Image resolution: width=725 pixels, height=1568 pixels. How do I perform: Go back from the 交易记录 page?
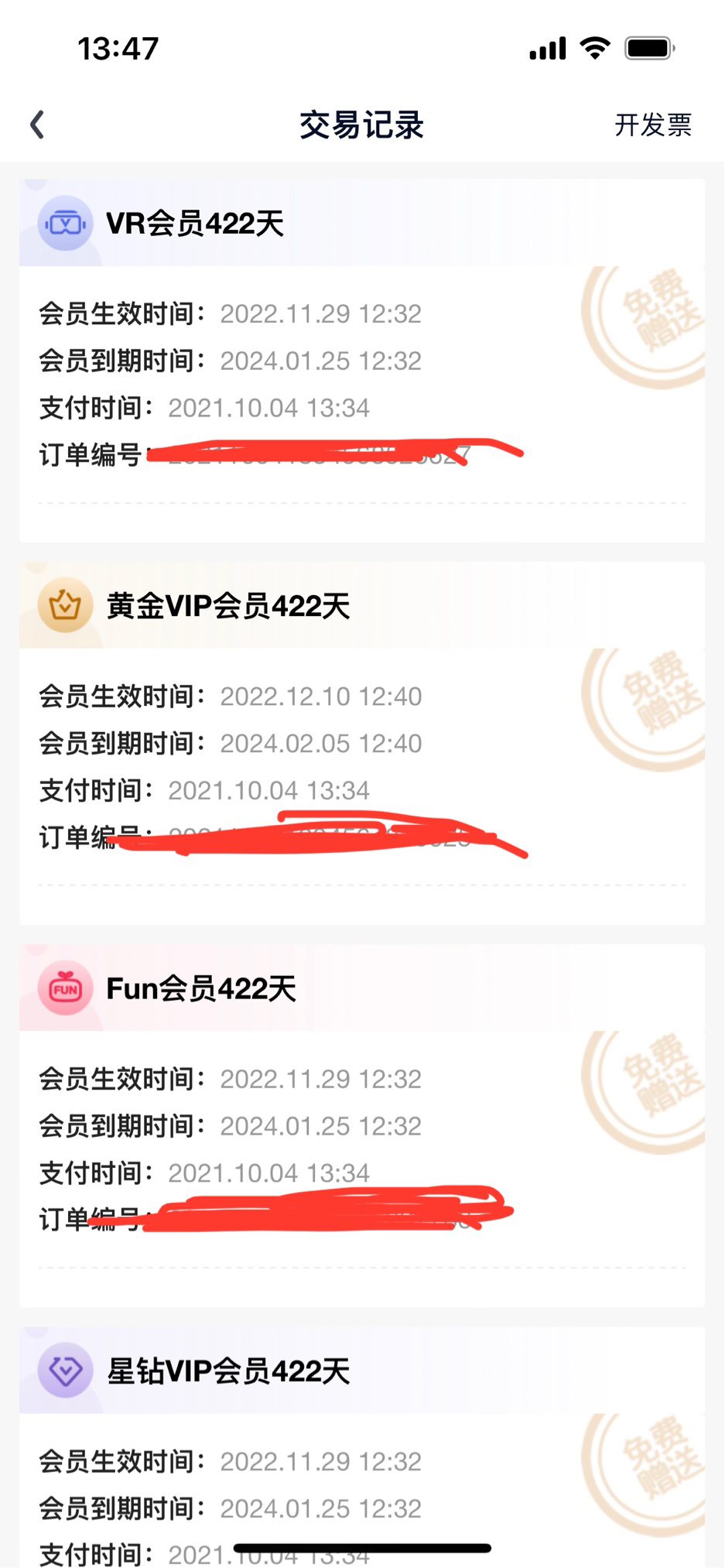pos(37,125)
